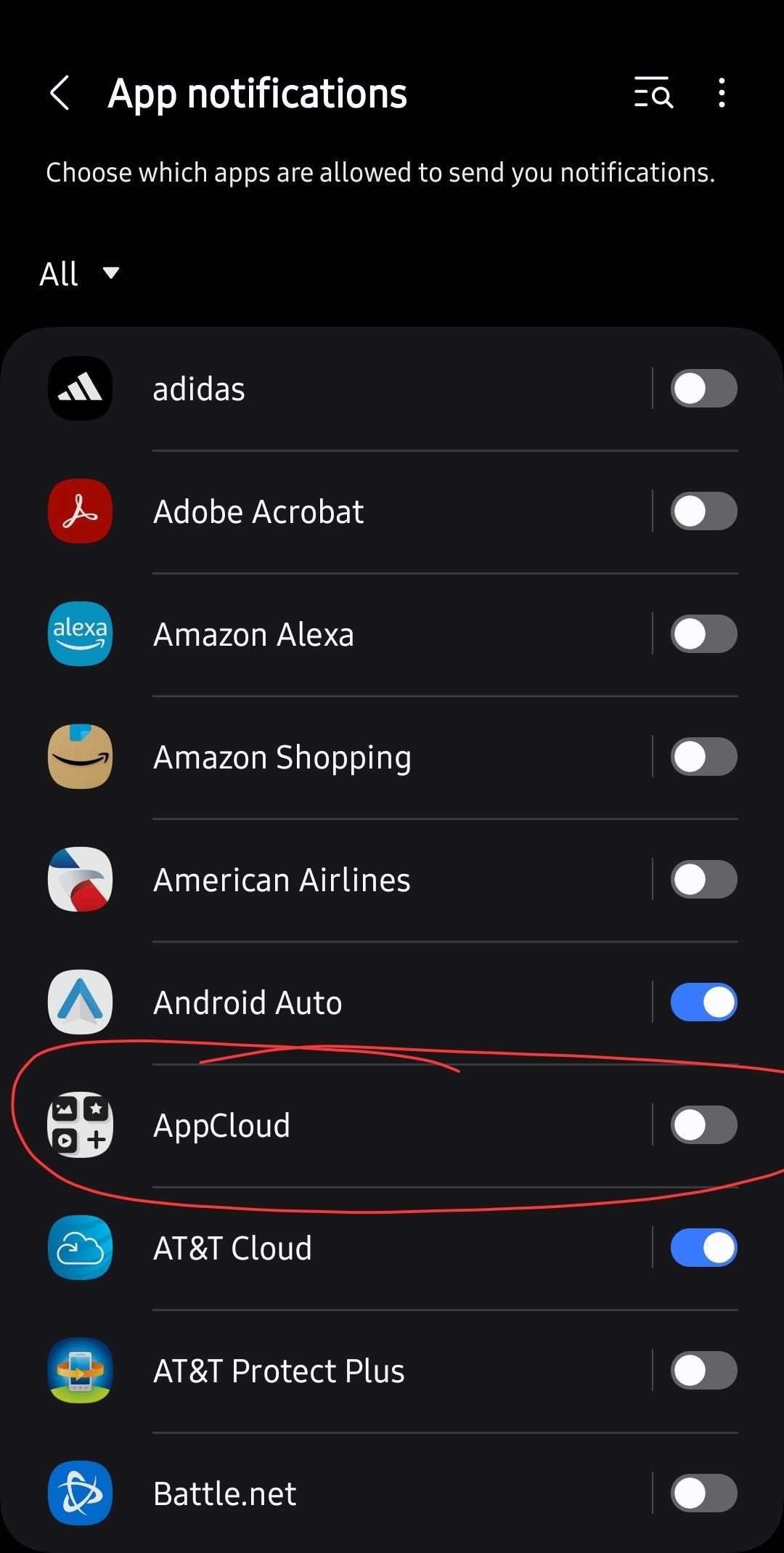Select the Amazon Alexa icon
This screenshot has width=784, height=1553.
79,633
